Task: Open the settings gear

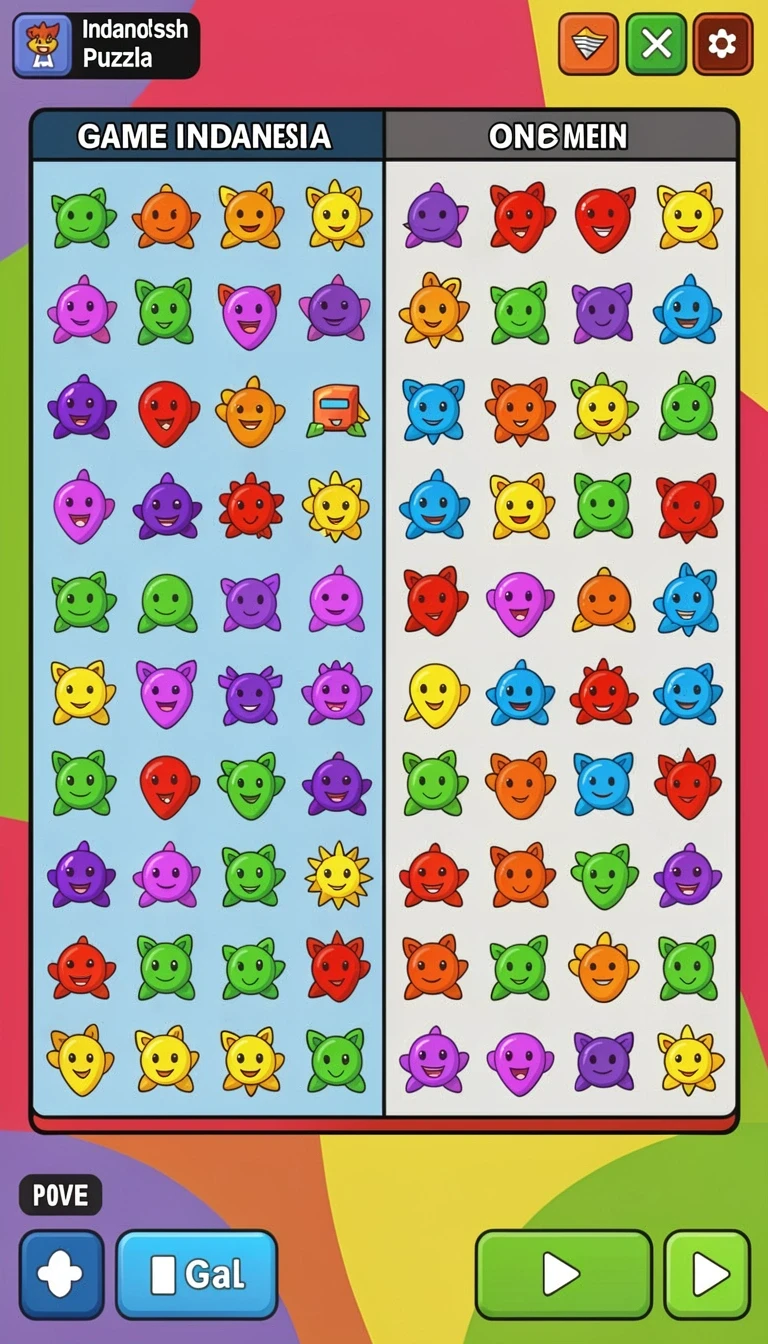Action: coord(722,44)
